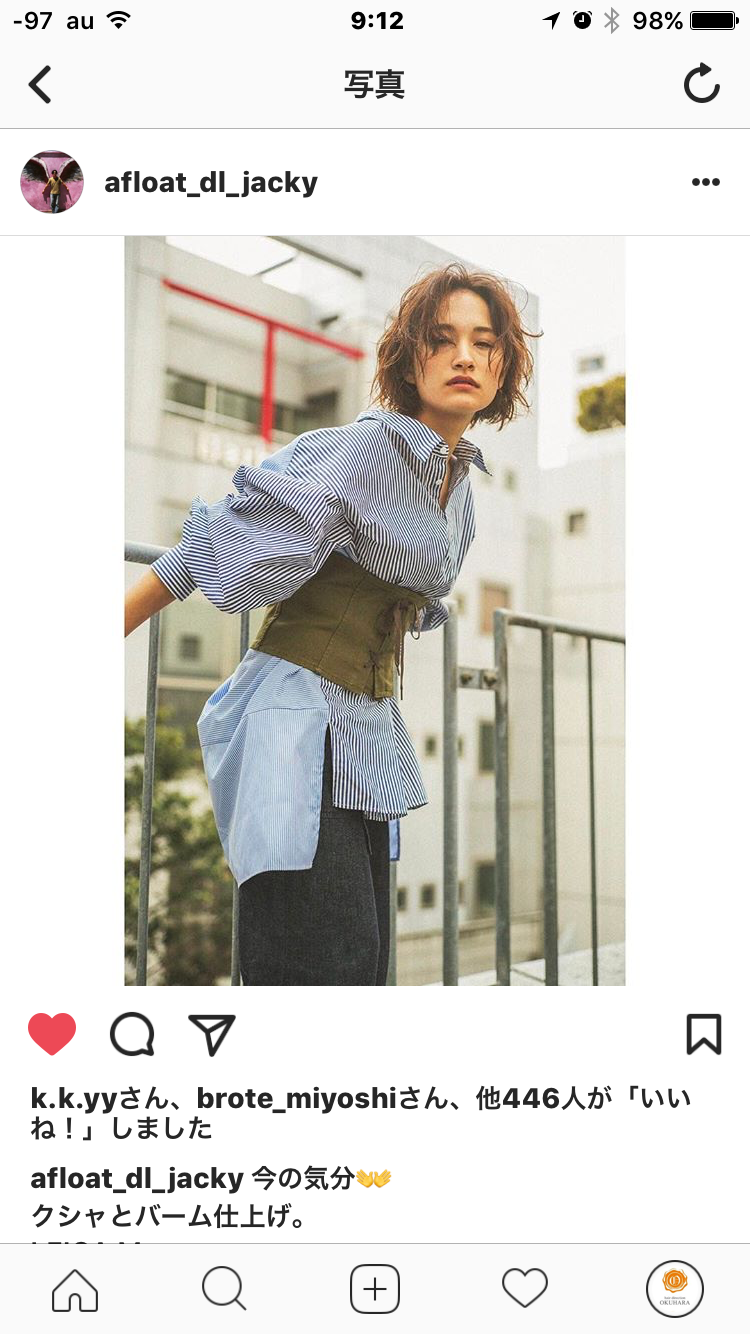Open the afloat_dl_jacky username in post header
The image size is (750, 1334).
(x=211, y=183)
